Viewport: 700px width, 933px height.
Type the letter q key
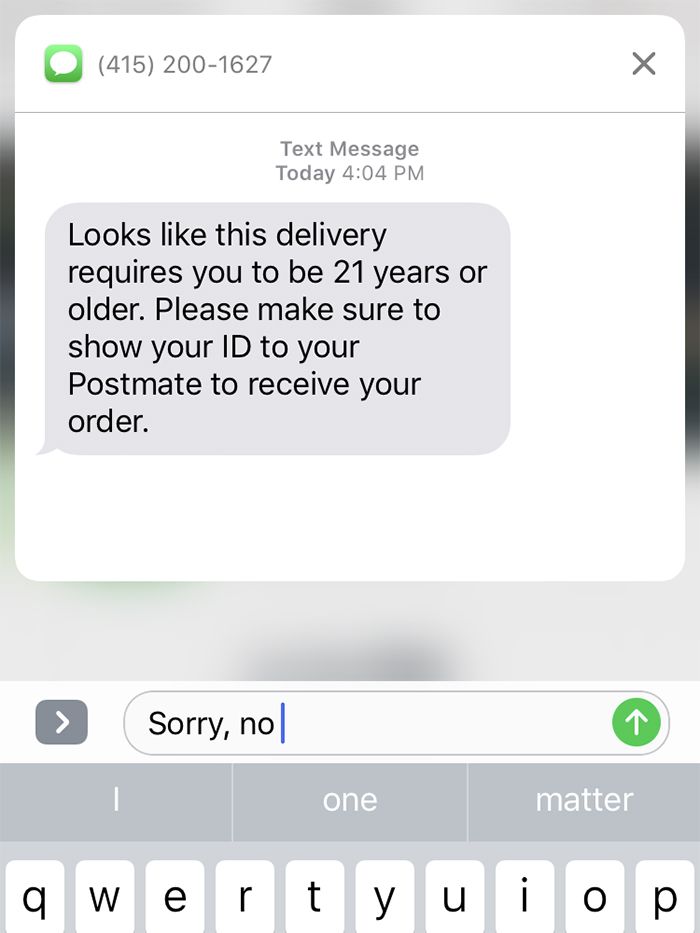point(35,897)
